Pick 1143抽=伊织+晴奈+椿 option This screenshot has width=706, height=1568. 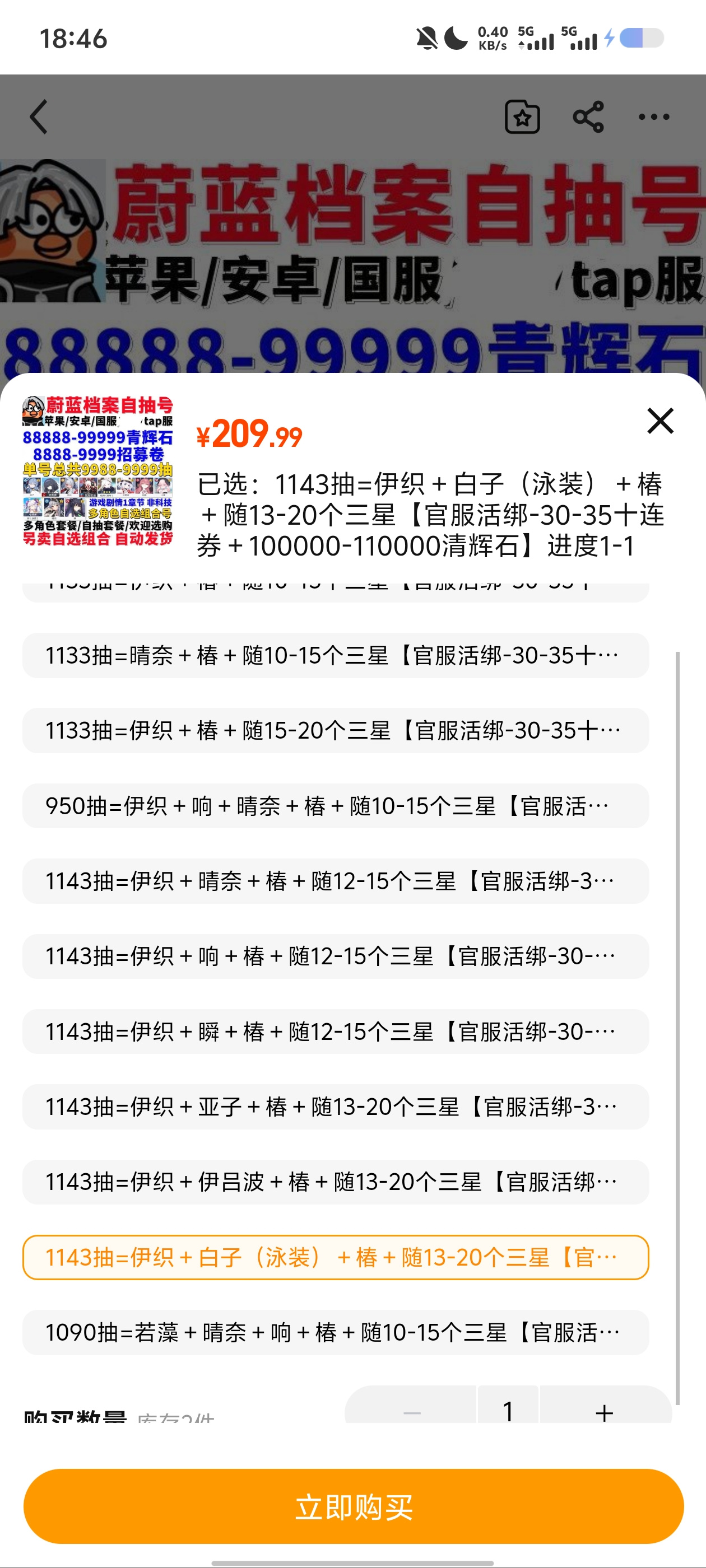point(336,881)
